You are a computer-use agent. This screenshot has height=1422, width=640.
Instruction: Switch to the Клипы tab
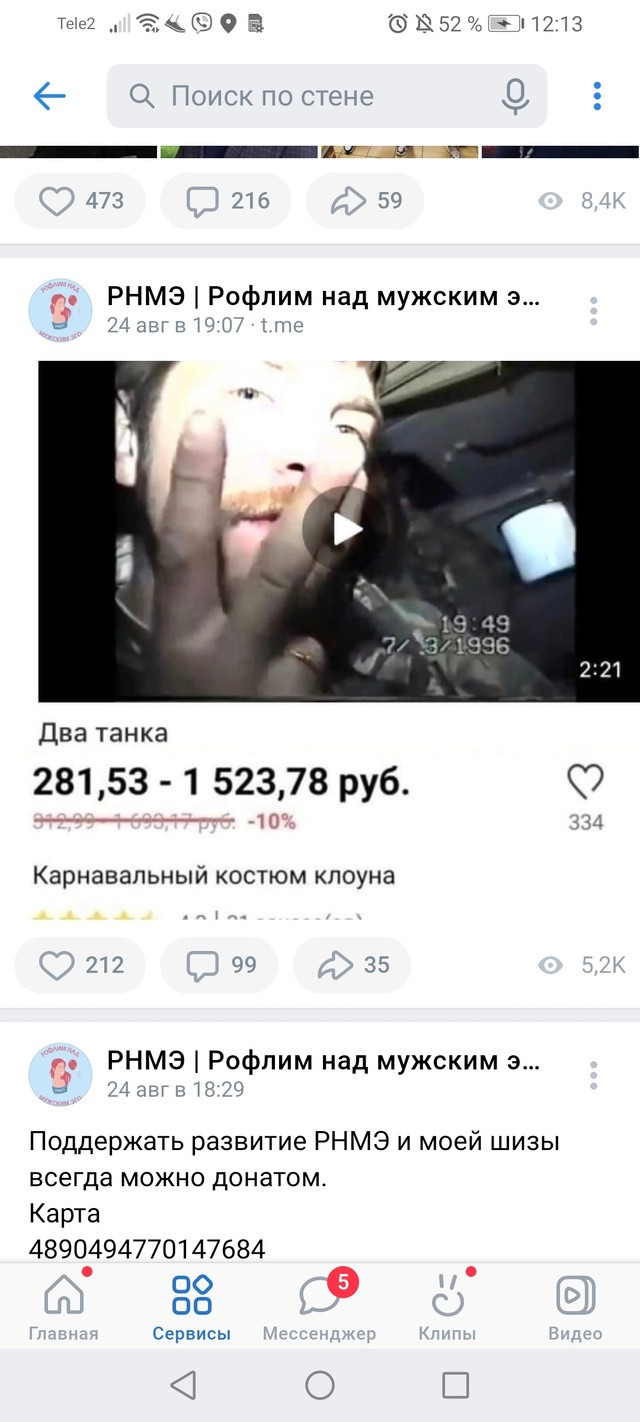coord(447,1305)
